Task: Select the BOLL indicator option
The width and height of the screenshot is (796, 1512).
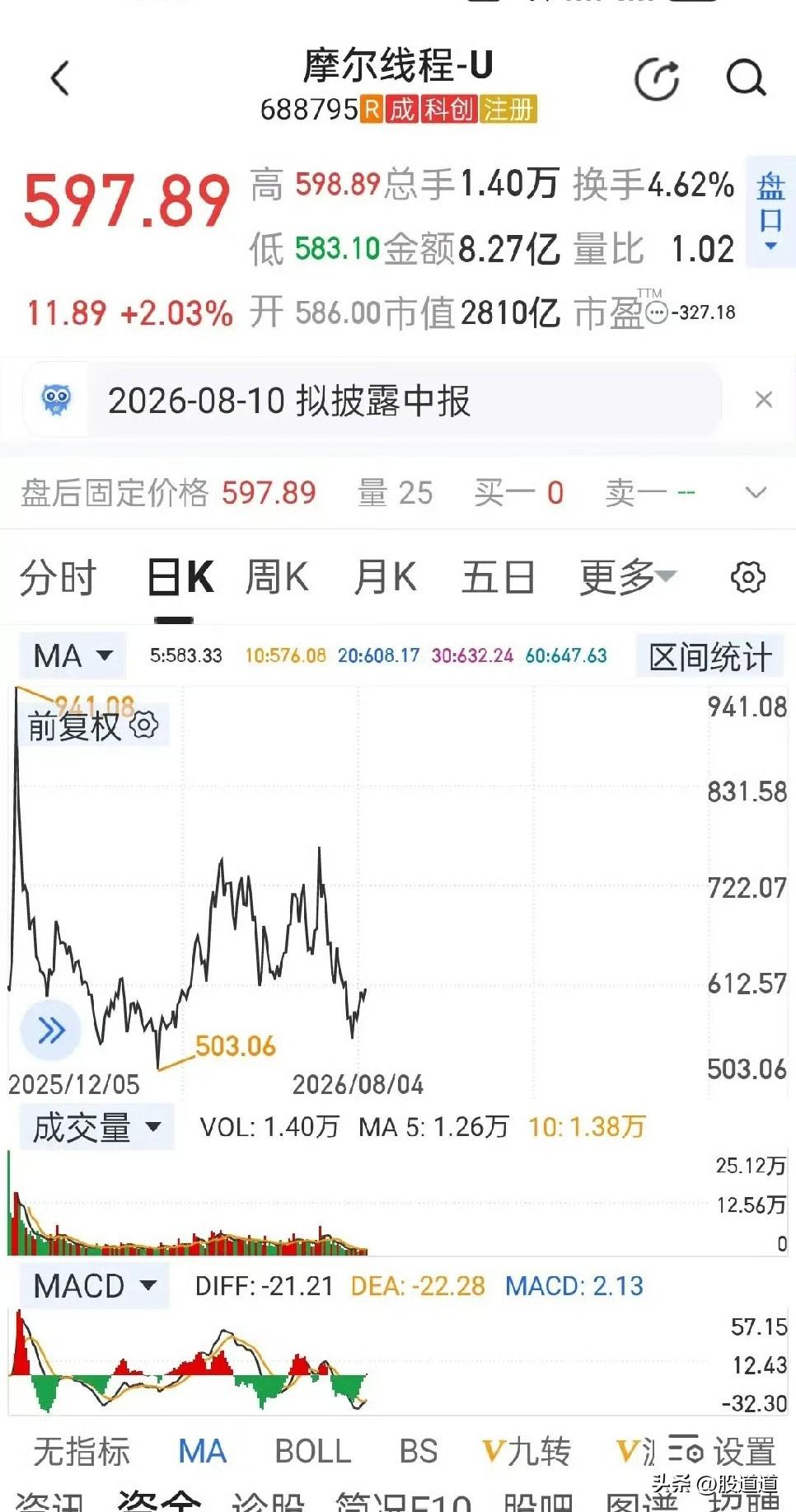Action: click(313, 1452)
